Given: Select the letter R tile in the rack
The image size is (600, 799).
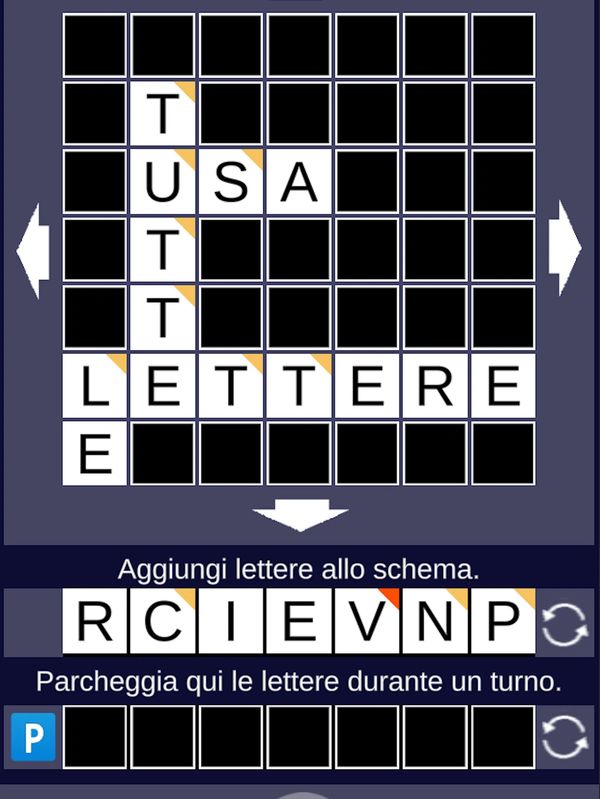Looking at the screenshot, I should tap(95, 622).
